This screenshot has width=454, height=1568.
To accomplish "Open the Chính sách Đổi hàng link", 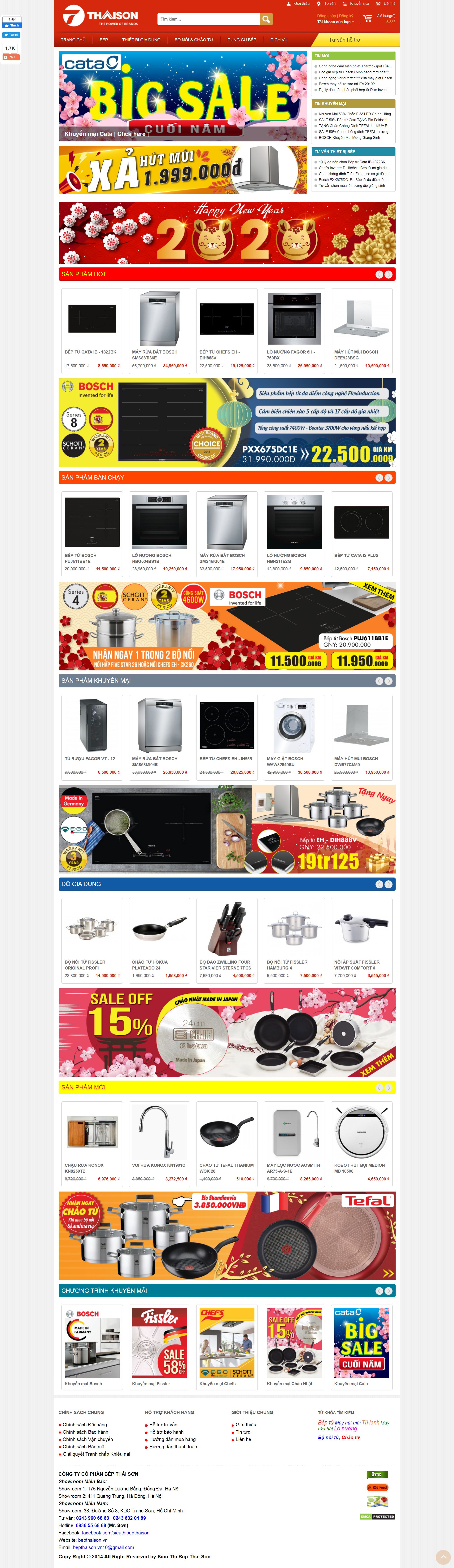I will click(85, 1424).
